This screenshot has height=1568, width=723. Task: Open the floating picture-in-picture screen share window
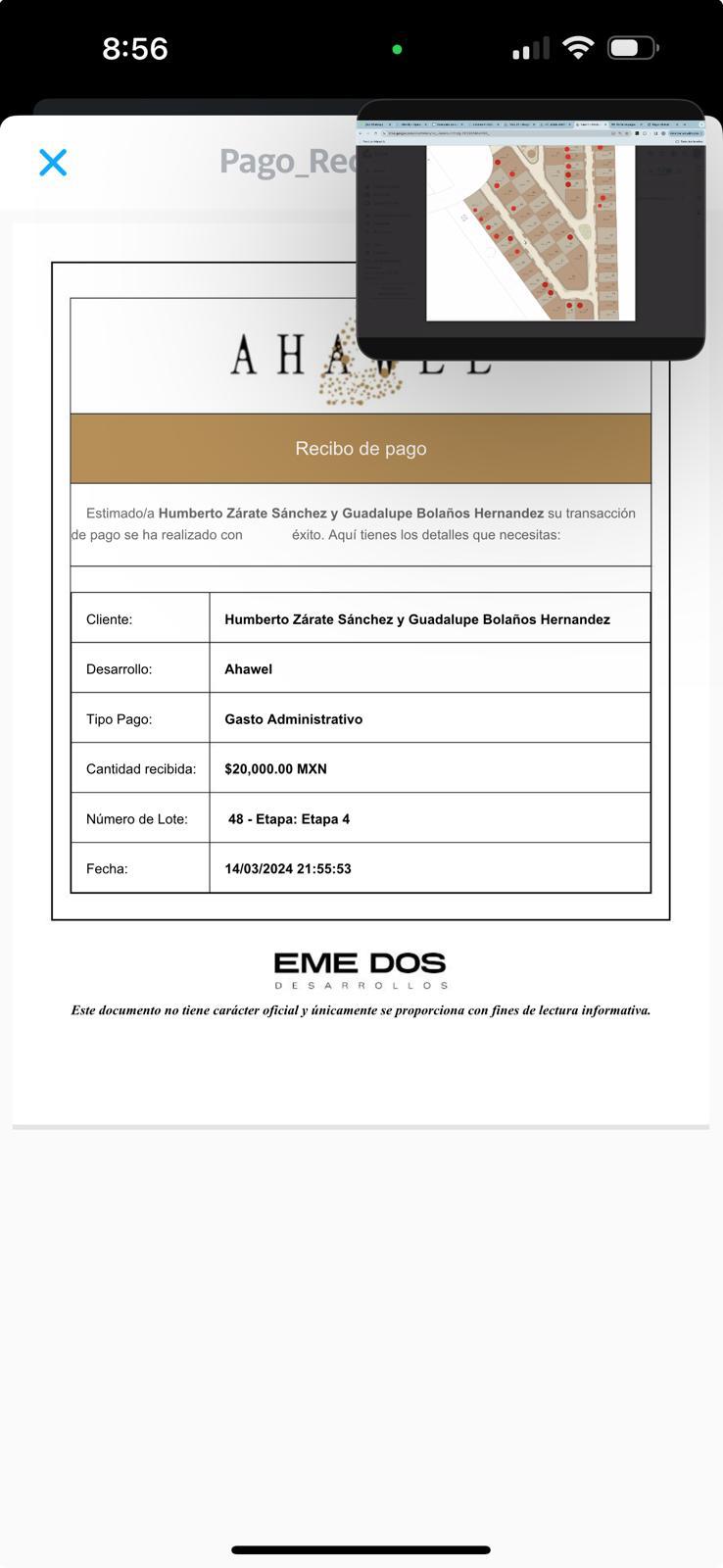(x=530, y=230)
